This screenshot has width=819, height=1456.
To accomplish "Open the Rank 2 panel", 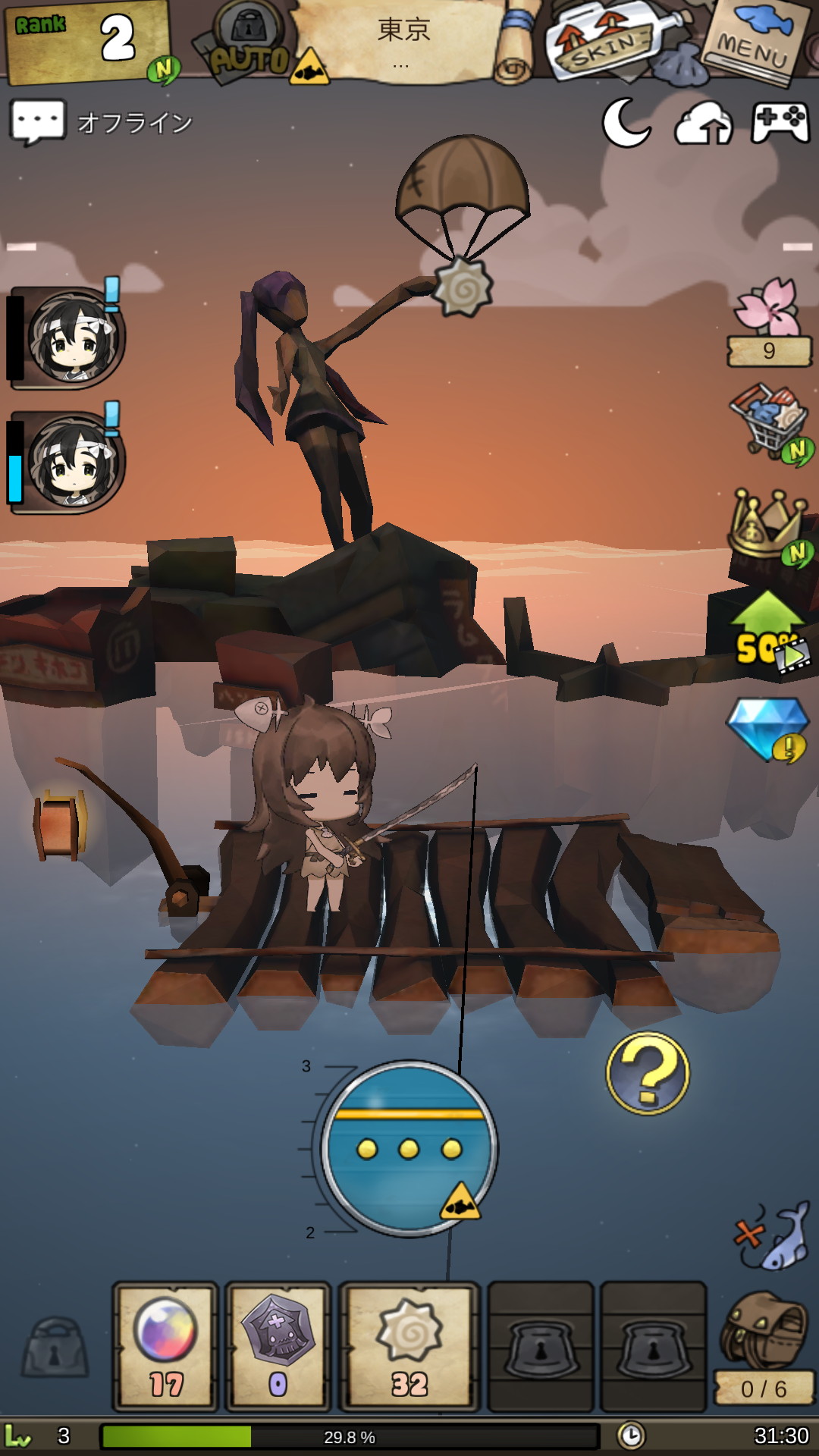I will coord(87,42).
